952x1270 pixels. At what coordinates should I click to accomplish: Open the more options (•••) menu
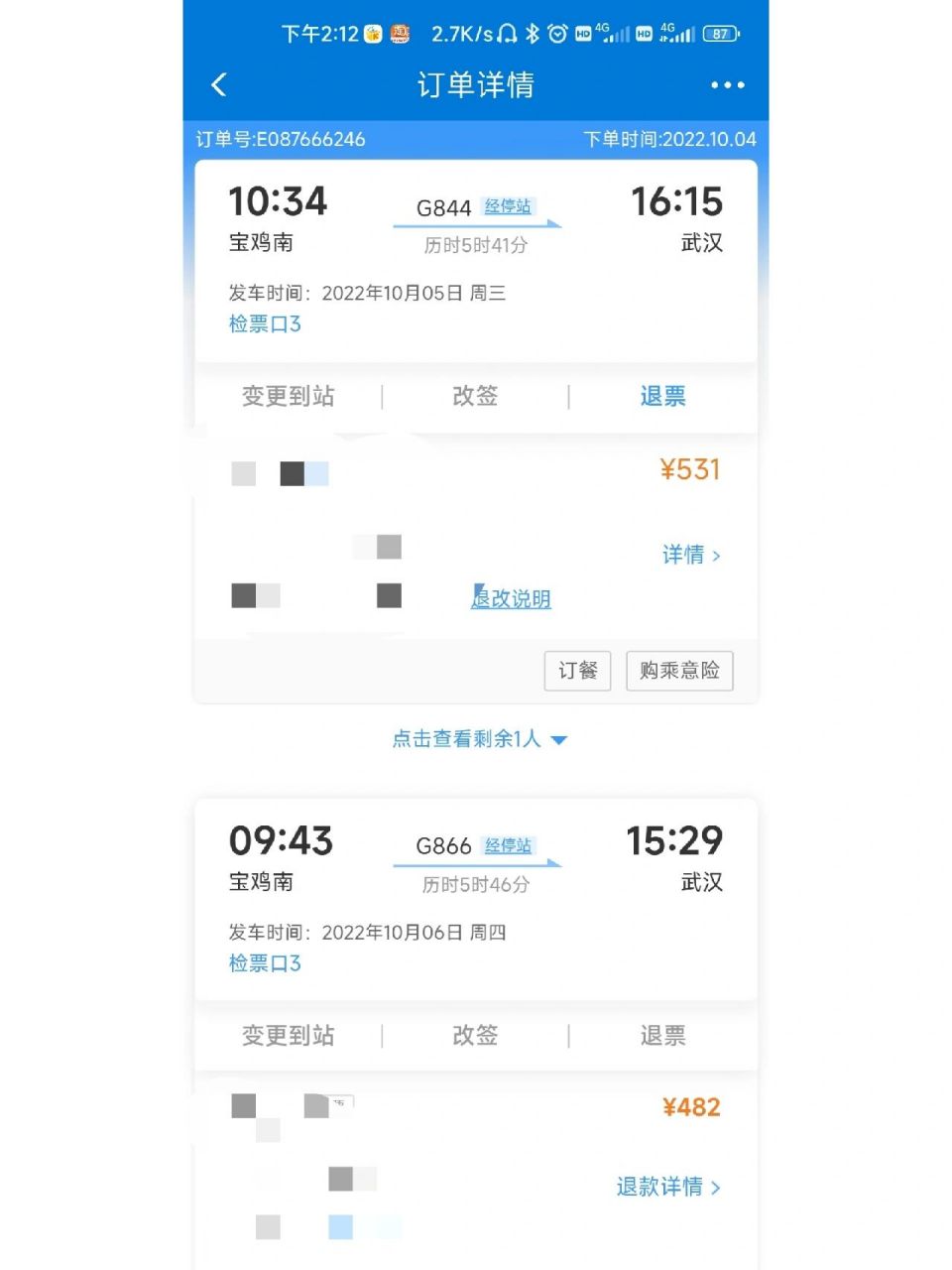tap(727, 85)
